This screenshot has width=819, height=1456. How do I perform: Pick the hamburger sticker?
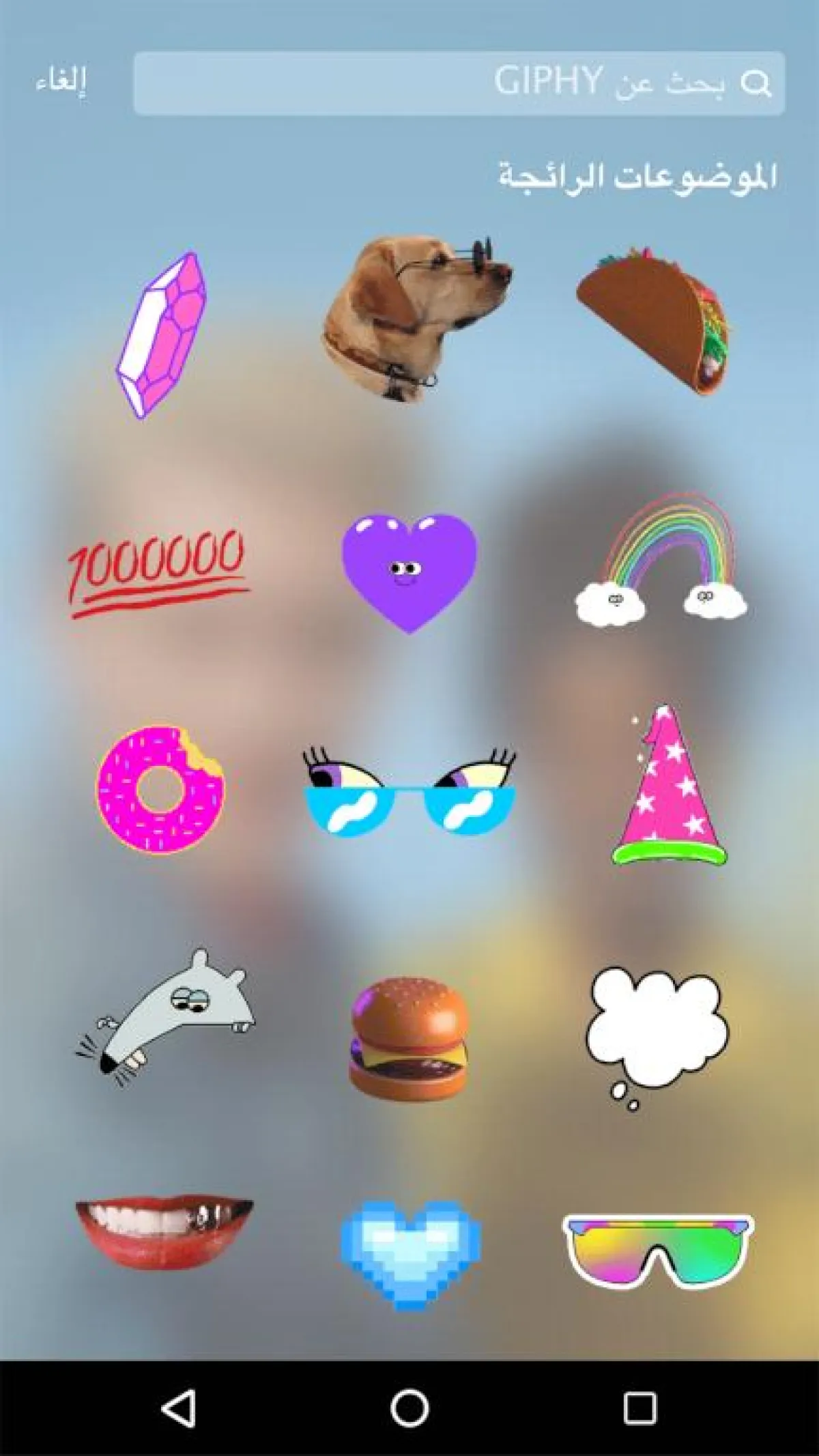pos(409,1038)
